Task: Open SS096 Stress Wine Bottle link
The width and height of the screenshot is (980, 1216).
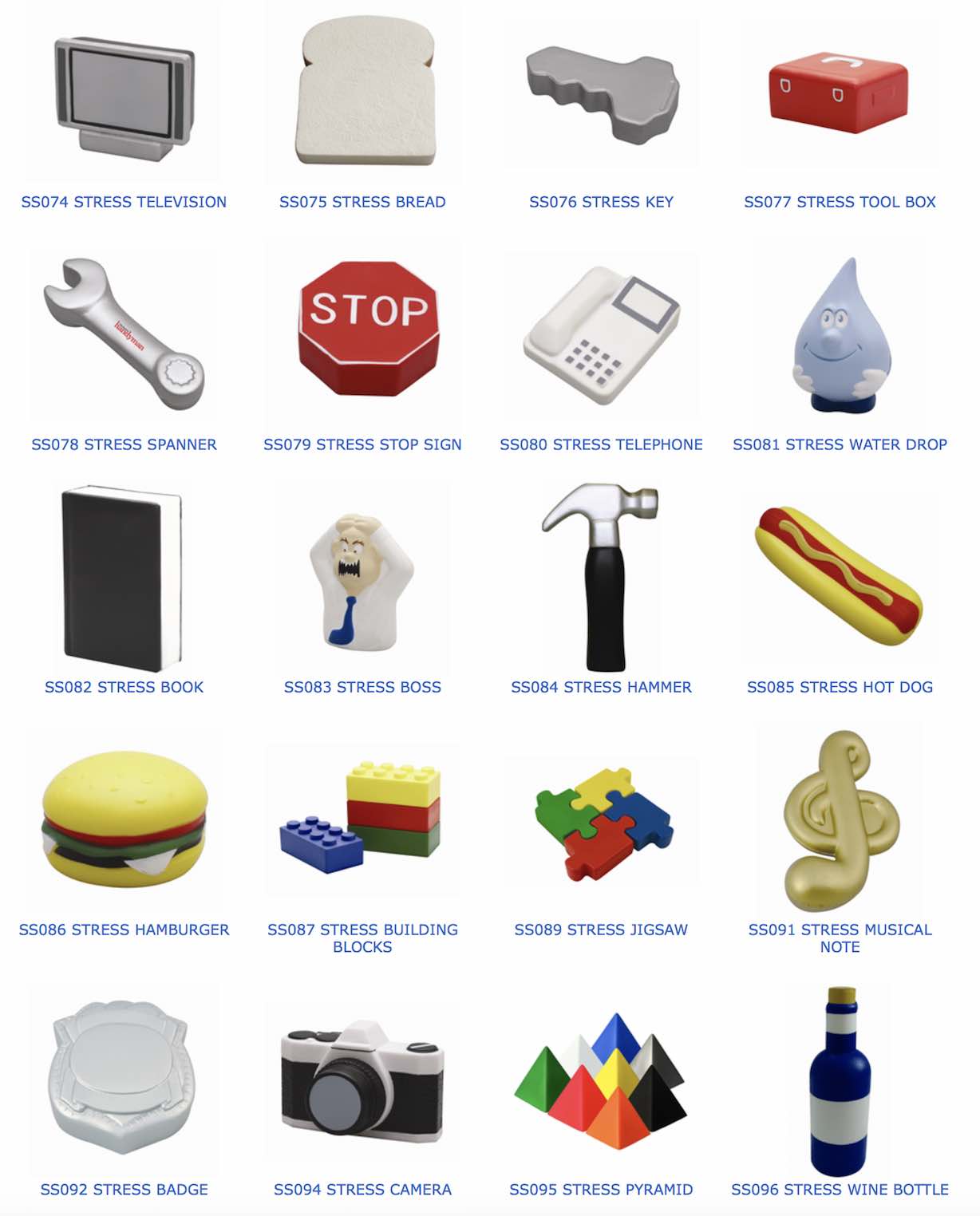Action: [x=840, y=1190]
